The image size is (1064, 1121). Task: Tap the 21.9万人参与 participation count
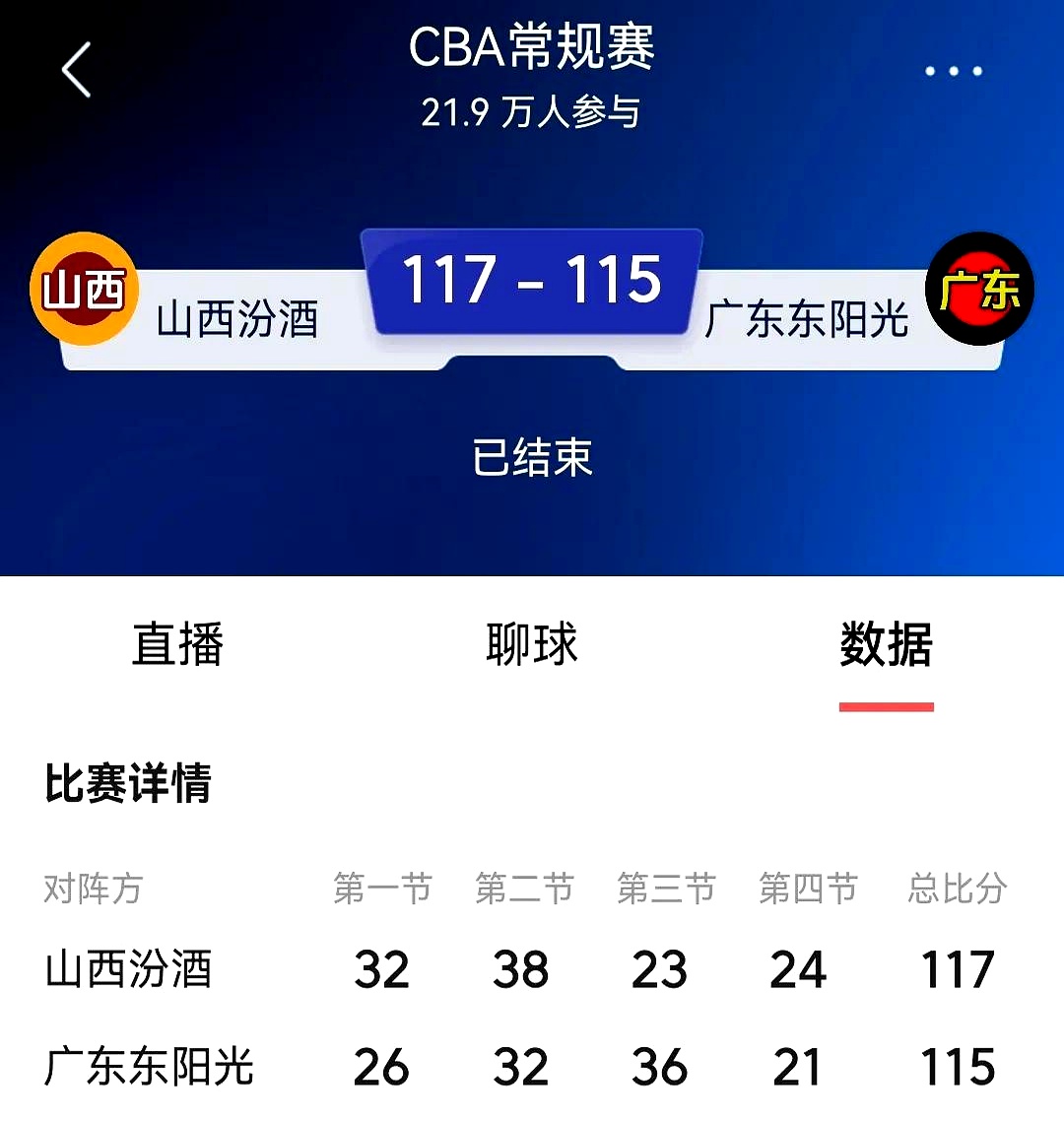532,112
